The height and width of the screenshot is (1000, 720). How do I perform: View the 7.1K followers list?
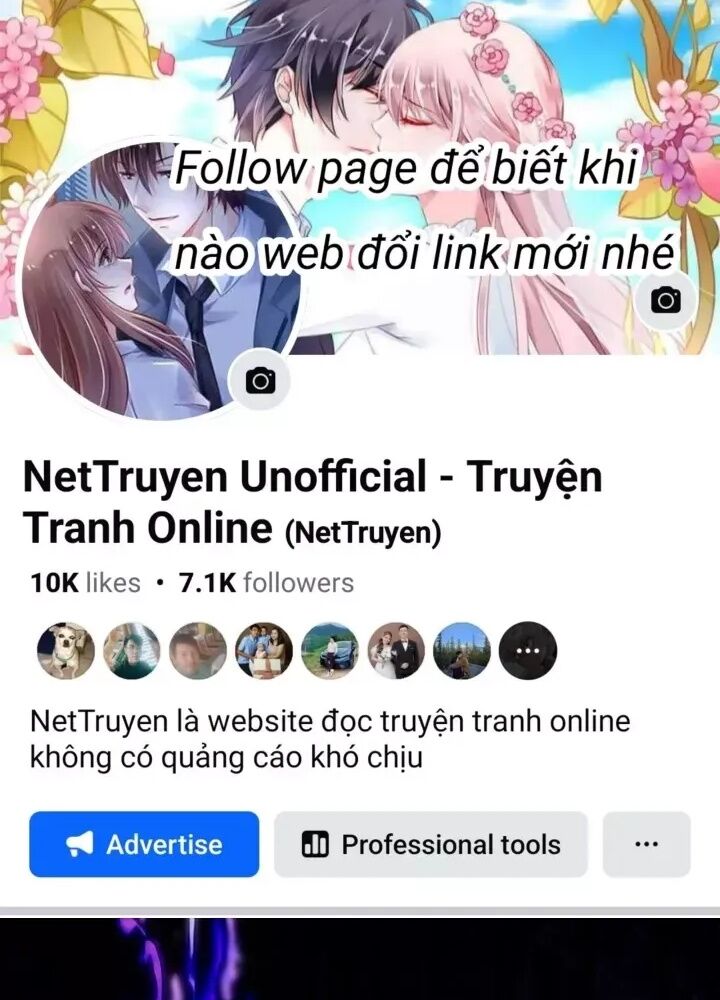[266, 582]
